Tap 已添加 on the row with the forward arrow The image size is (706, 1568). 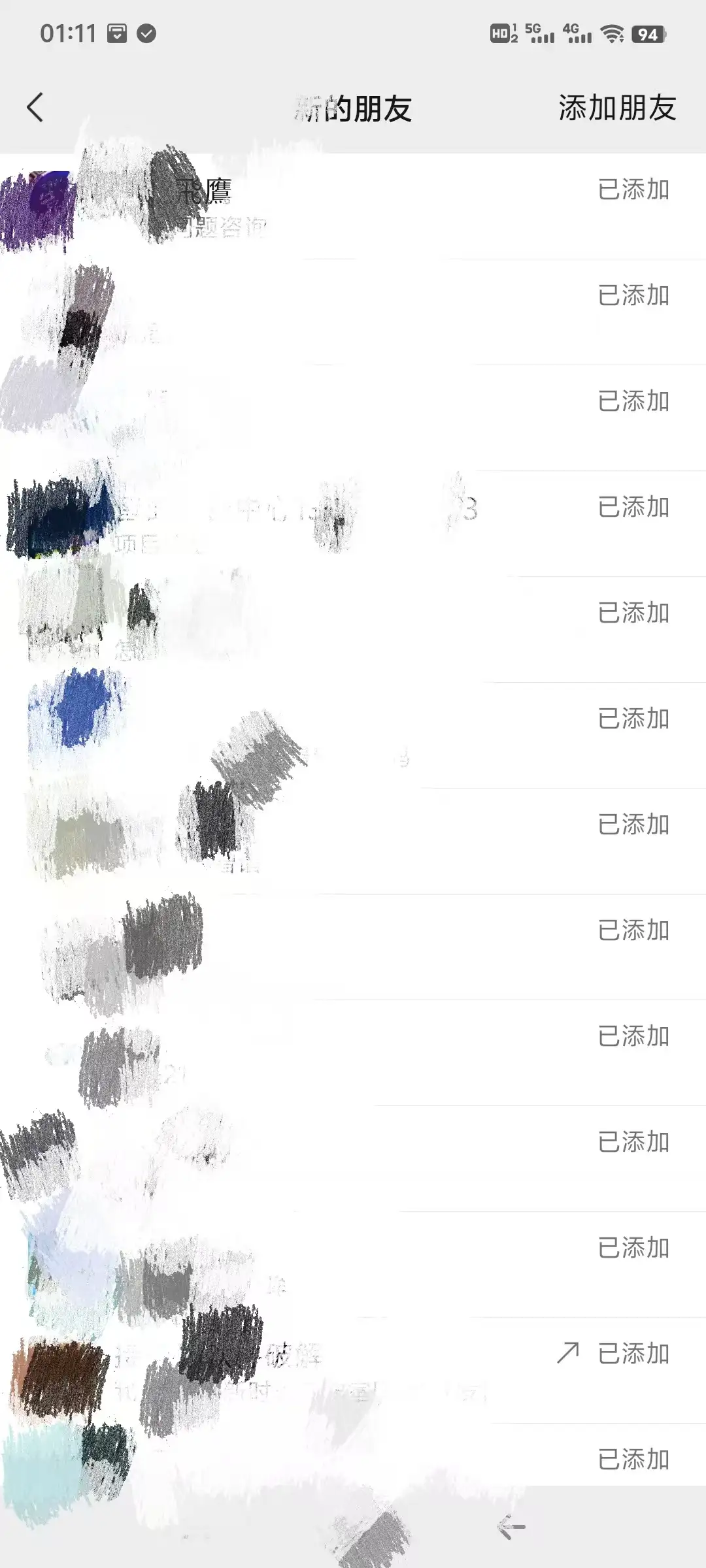(633, 1352)
